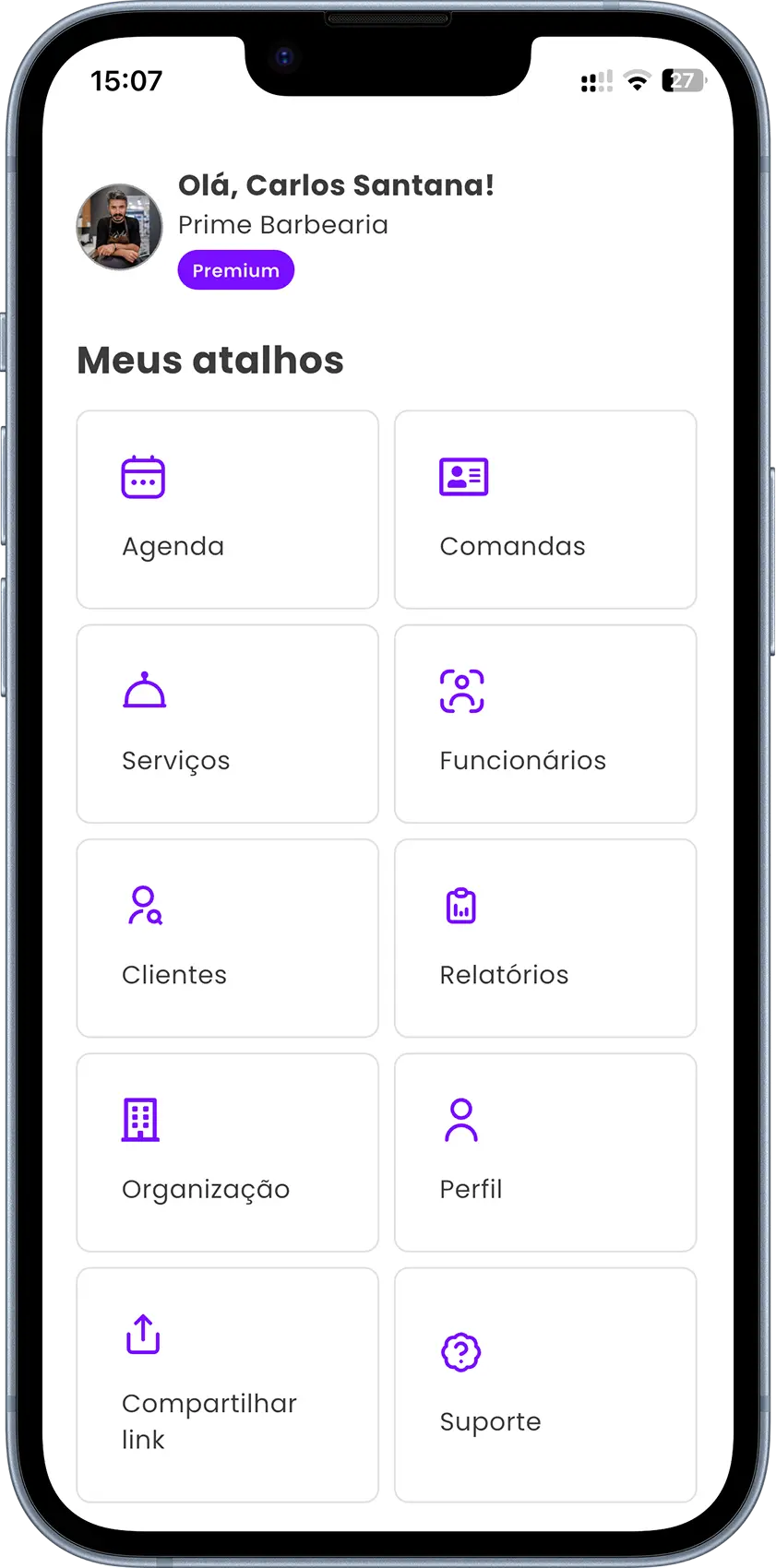Select the Serviços cloche icon
Screen dimensions: 776x1568
pos(142,691)
